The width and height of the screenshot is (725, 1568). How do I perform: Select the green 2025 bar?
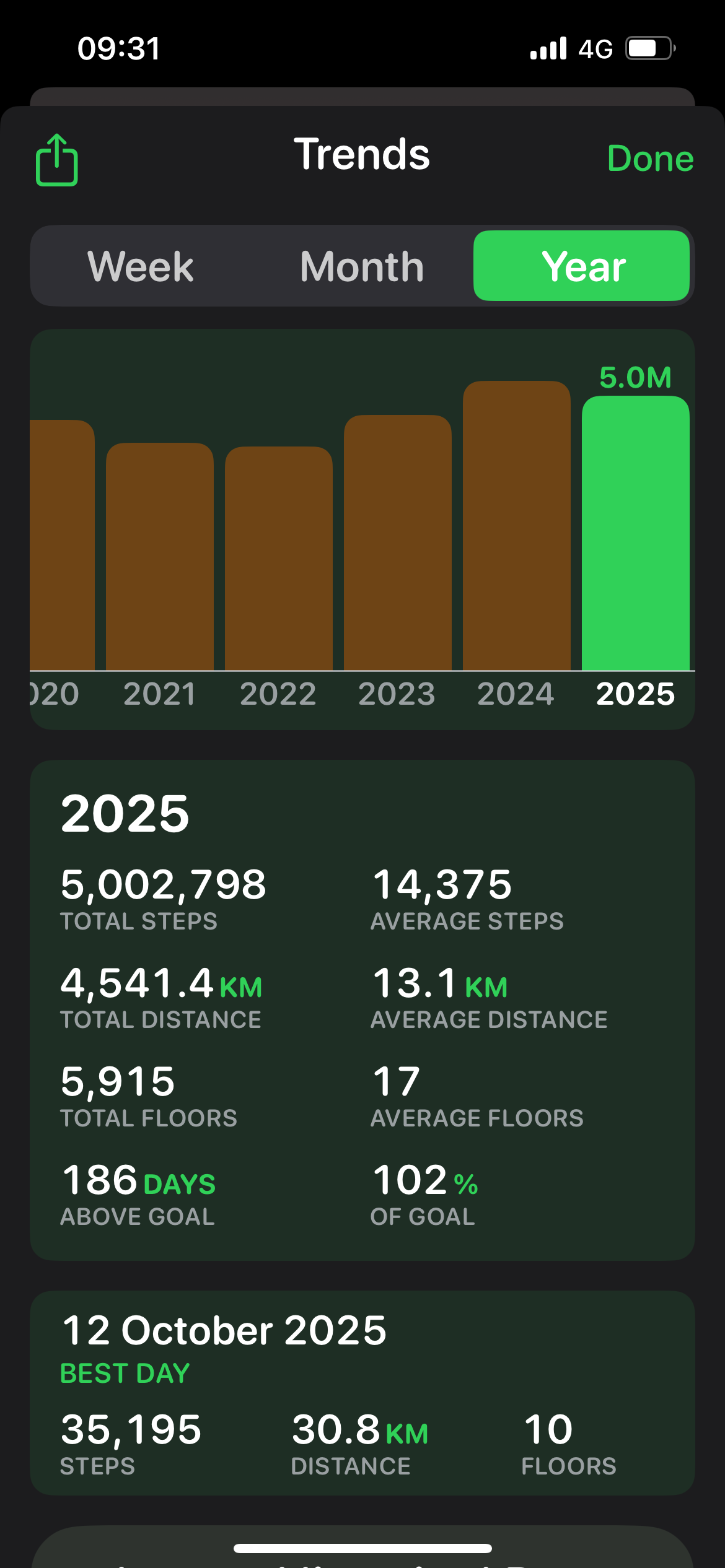635,533
